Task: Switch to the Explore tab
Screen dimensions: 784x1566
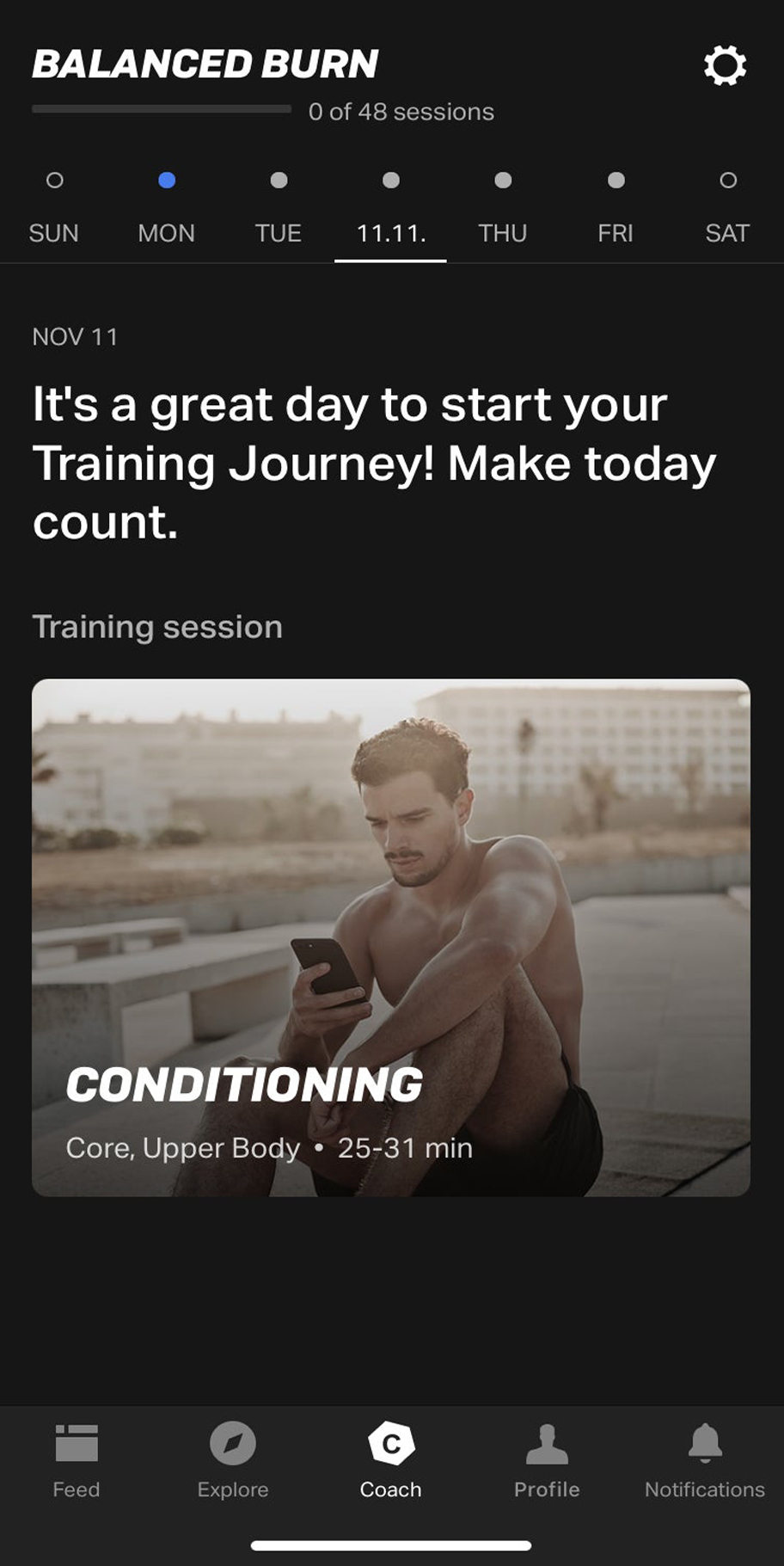Action: [233, 1461]
